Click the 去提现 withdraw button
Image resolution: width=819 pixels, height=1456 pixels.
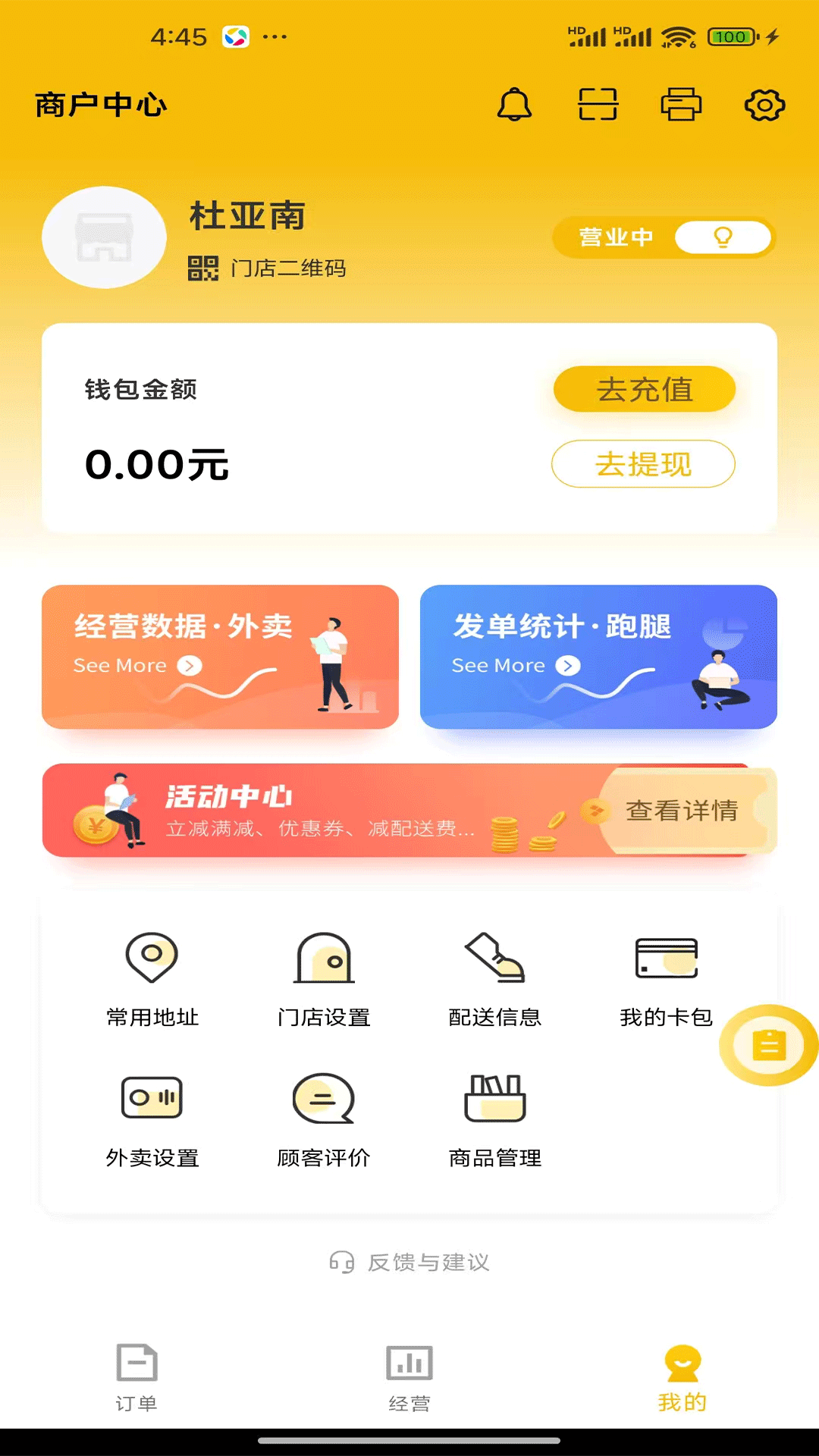(x=642, y=464)
